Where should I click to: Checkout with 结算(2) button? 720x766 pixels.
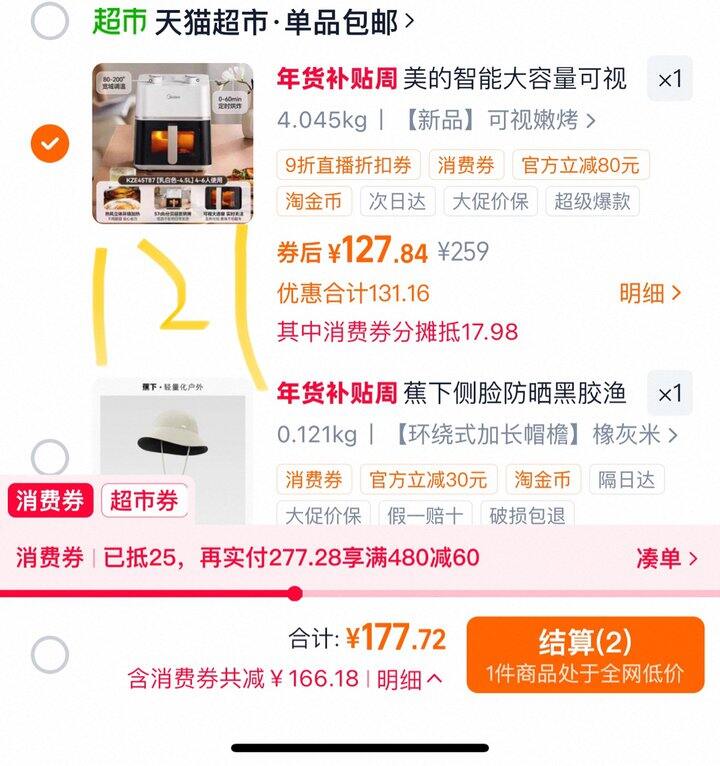pos(584,655)
